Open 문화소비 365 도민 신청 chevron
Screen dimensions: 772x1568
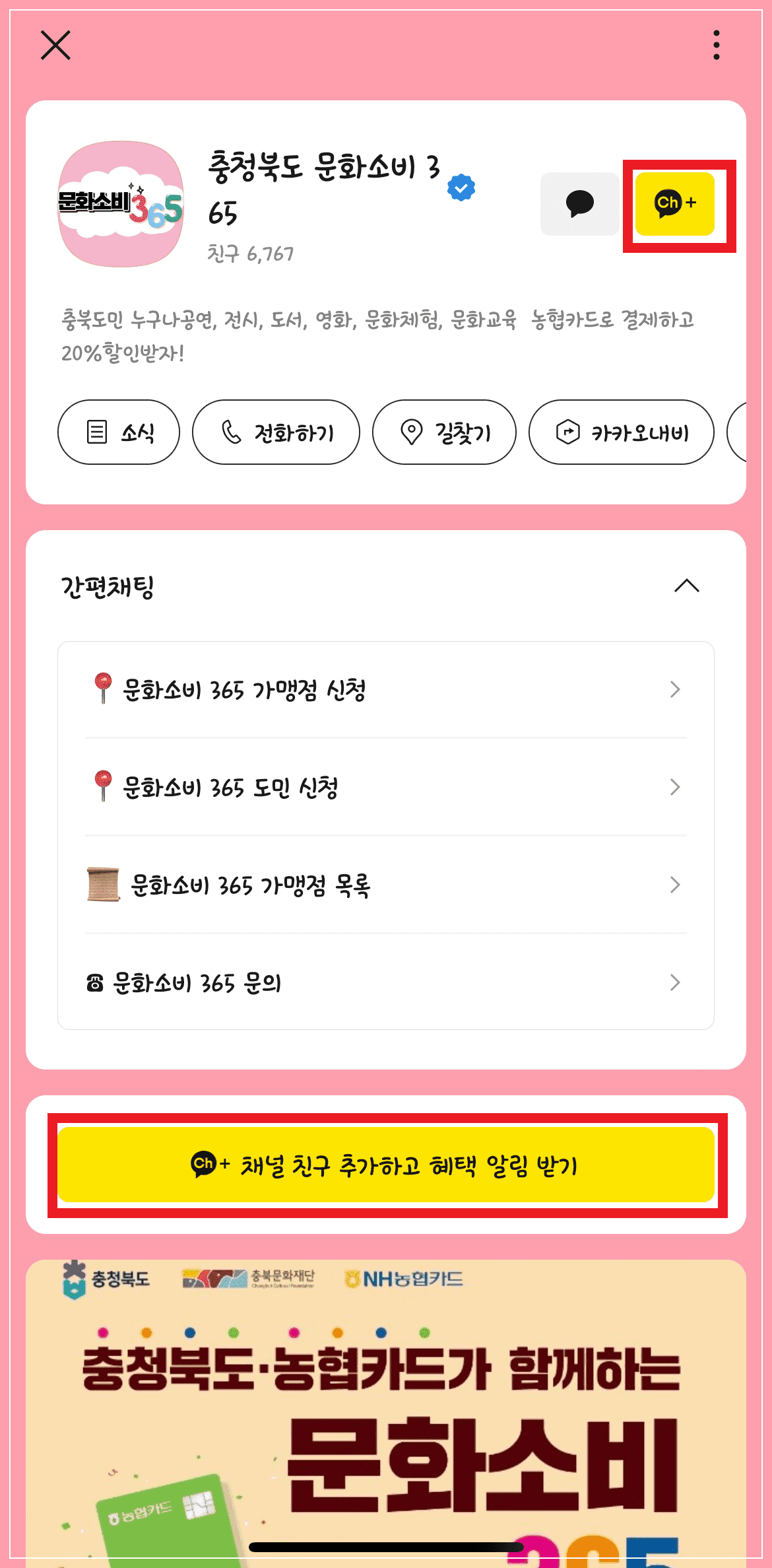coord(674,786)
